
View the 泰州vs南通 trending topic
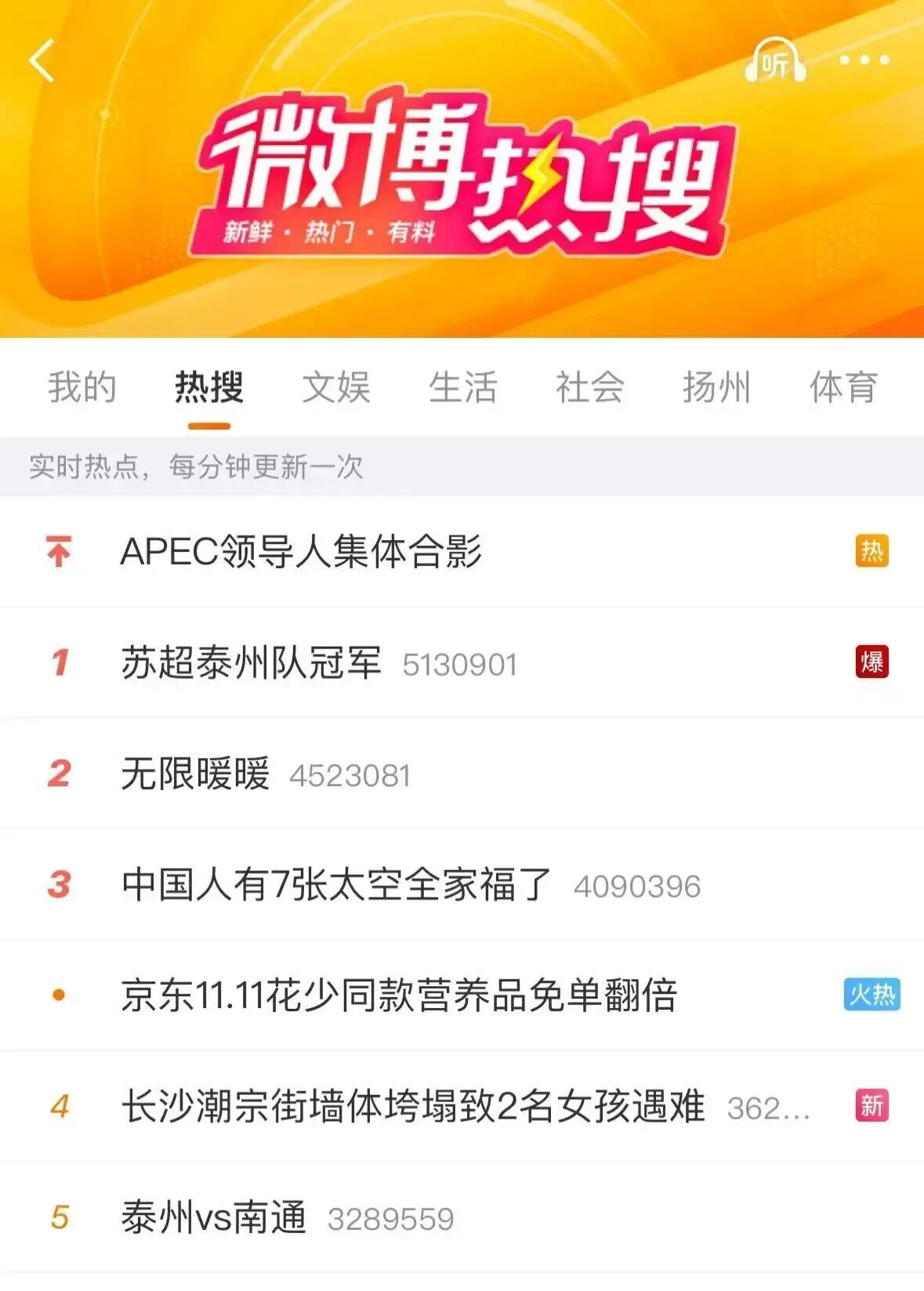[x=214, y=1218]
